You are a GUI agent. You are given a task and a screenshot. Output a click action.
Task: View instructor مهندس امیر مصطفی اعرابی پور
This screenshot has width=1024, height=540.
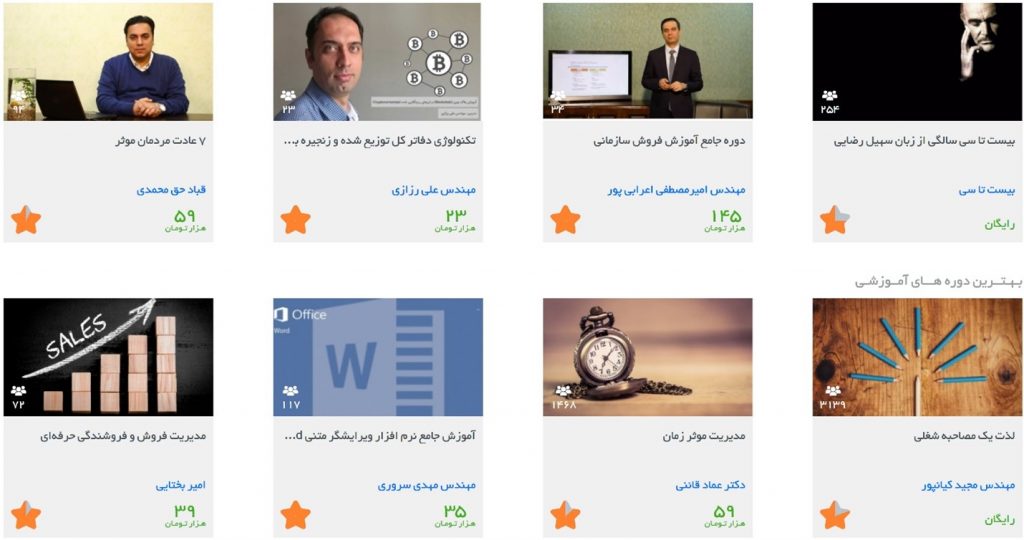677,190
